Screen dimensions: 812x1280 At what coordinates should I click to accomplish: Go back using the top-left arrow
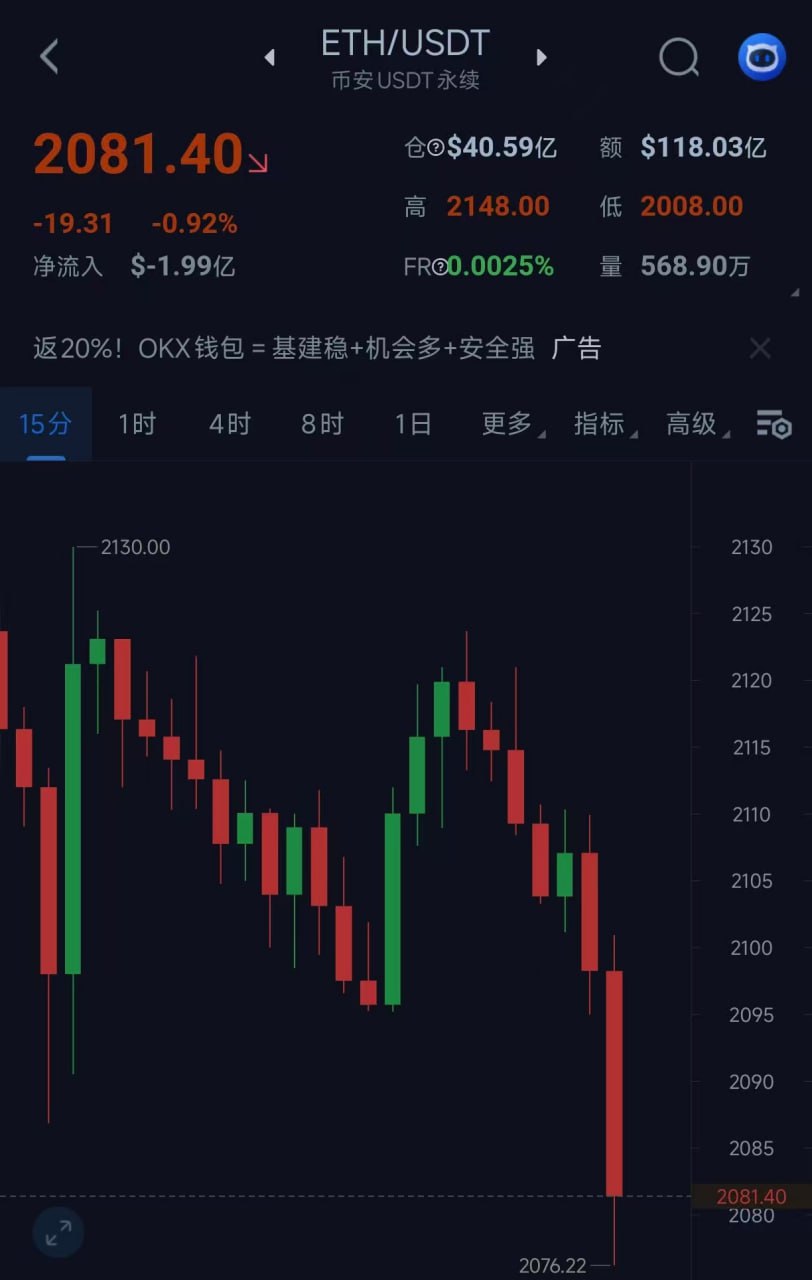coord(49,57)
